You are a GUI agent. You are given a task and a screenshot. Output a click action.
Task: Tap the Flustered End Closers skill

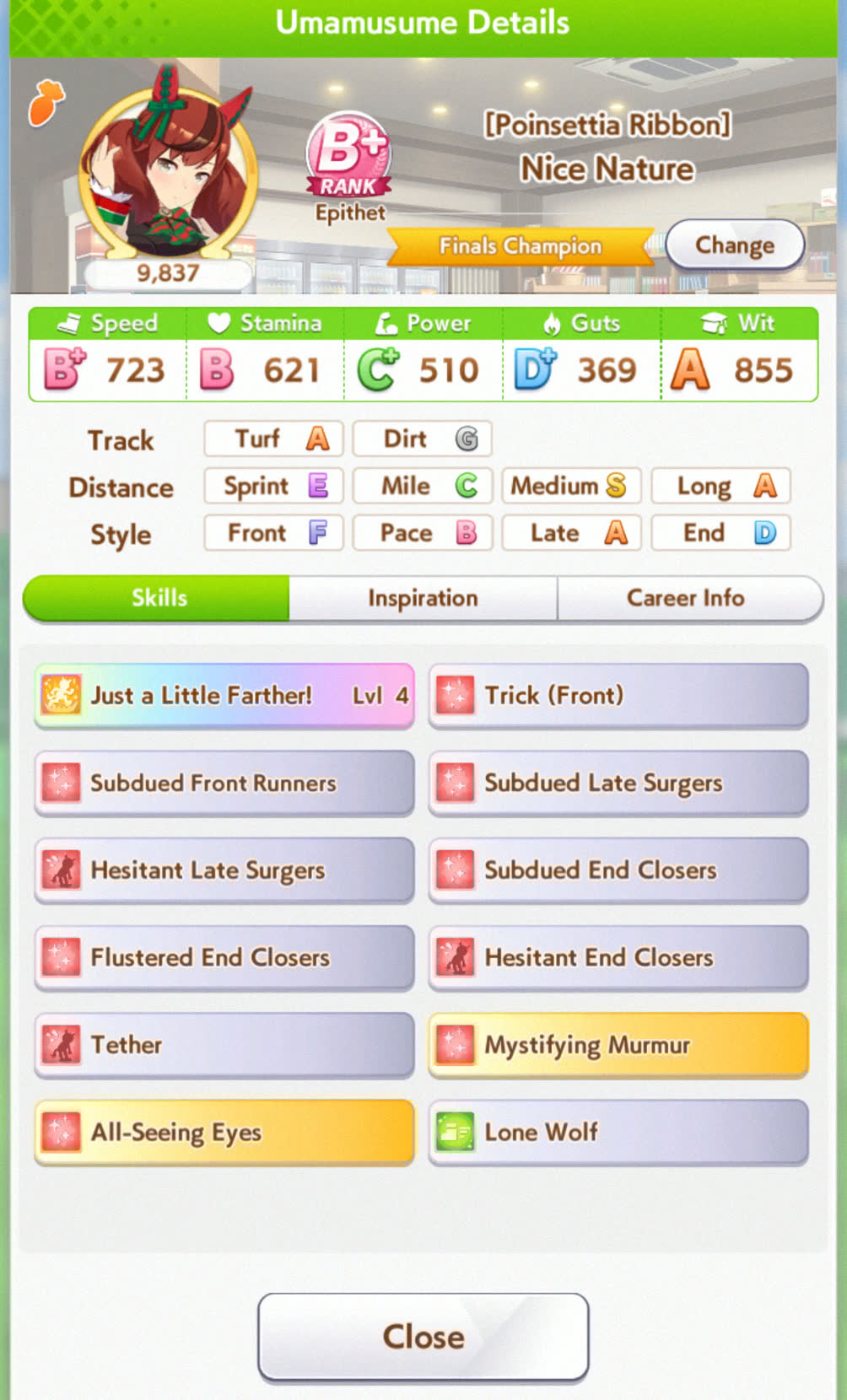[224, 958]
